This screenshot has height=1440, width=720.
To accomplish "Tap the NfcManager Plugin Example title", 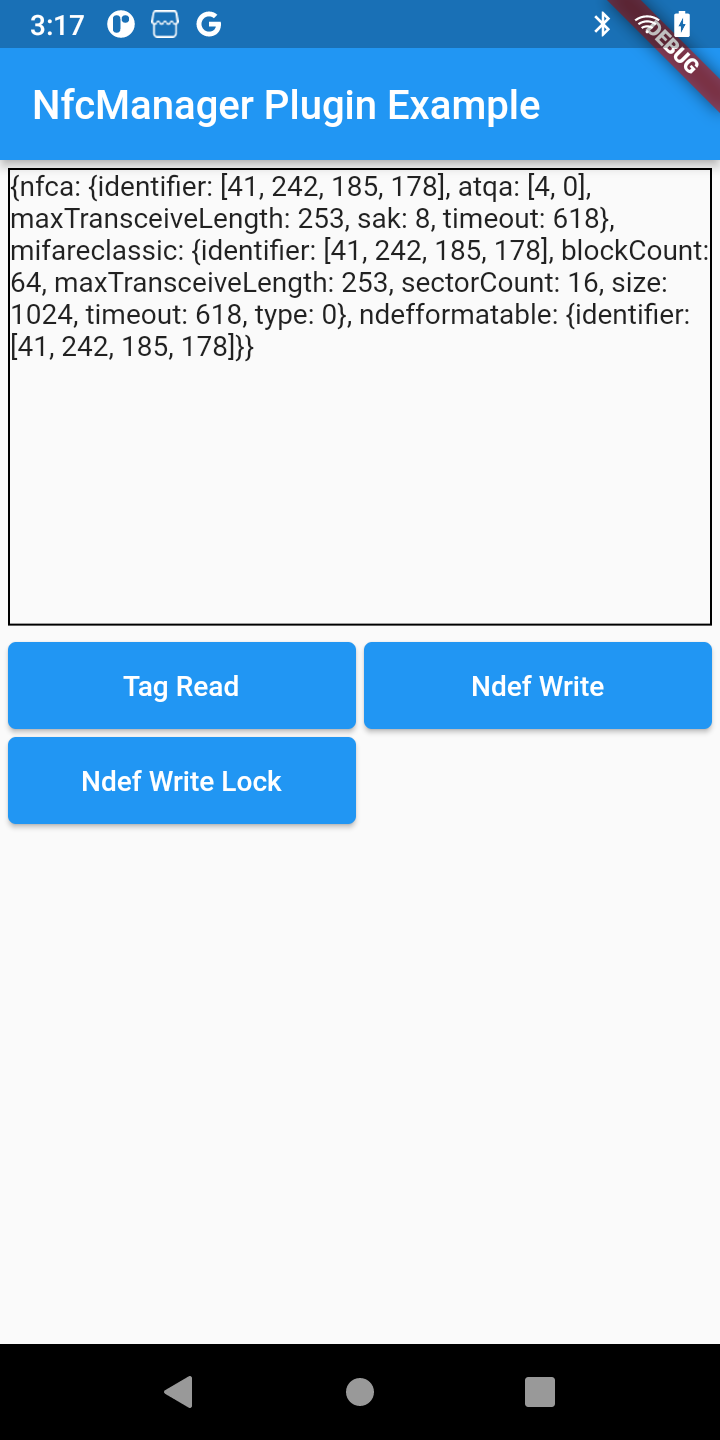I will (286, 104).
